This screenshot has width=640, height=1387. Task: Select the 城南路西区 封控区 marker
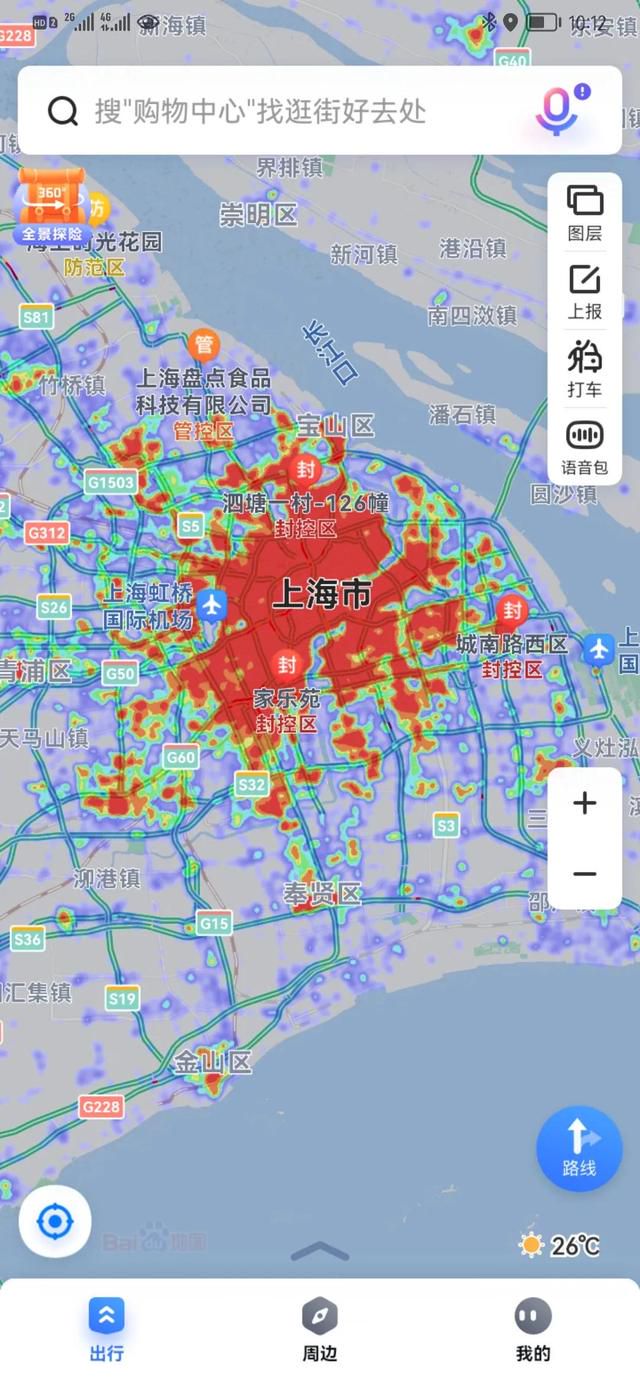[512, 609]
